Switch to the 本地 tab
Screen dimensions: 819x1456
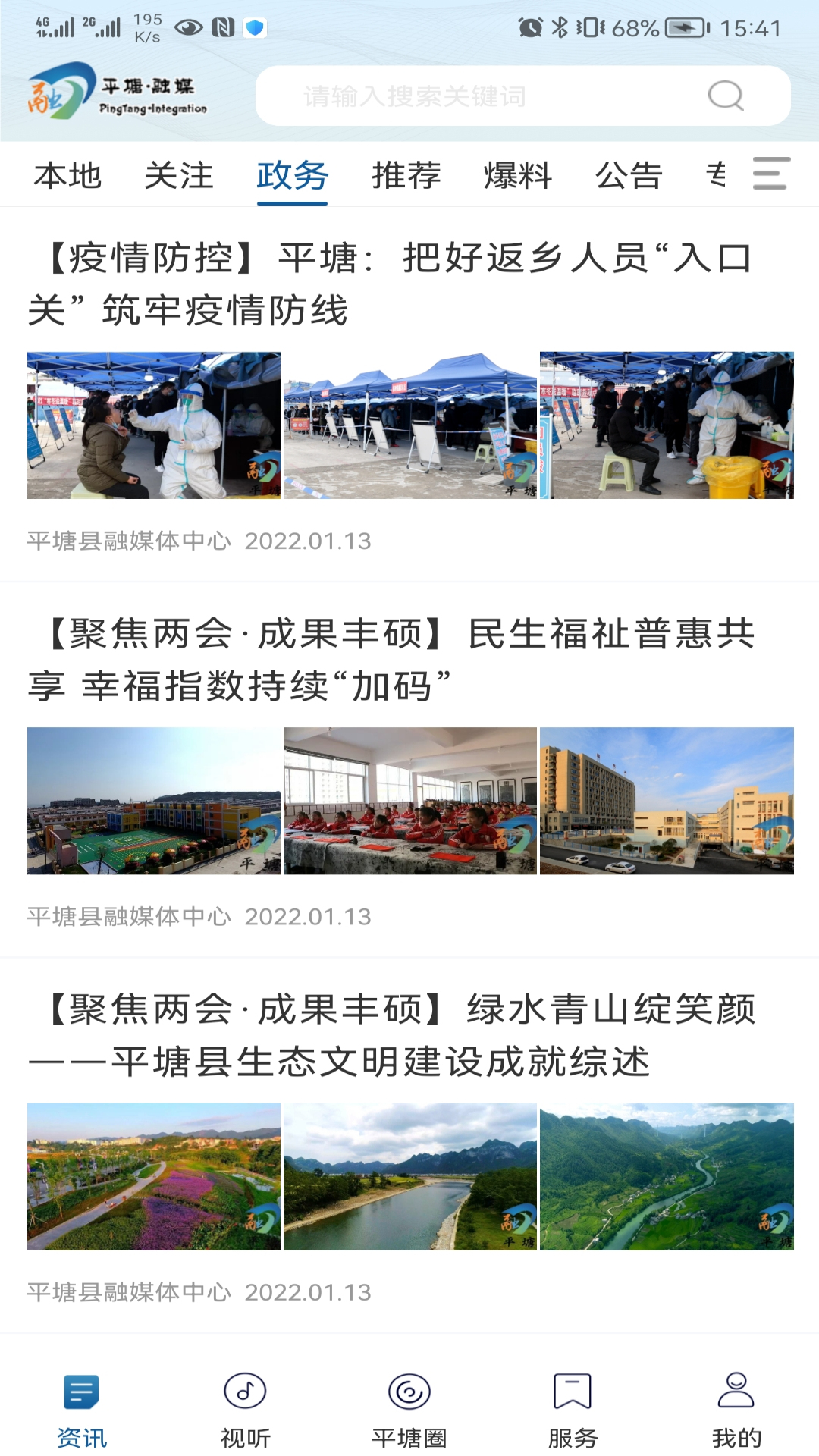67,176
